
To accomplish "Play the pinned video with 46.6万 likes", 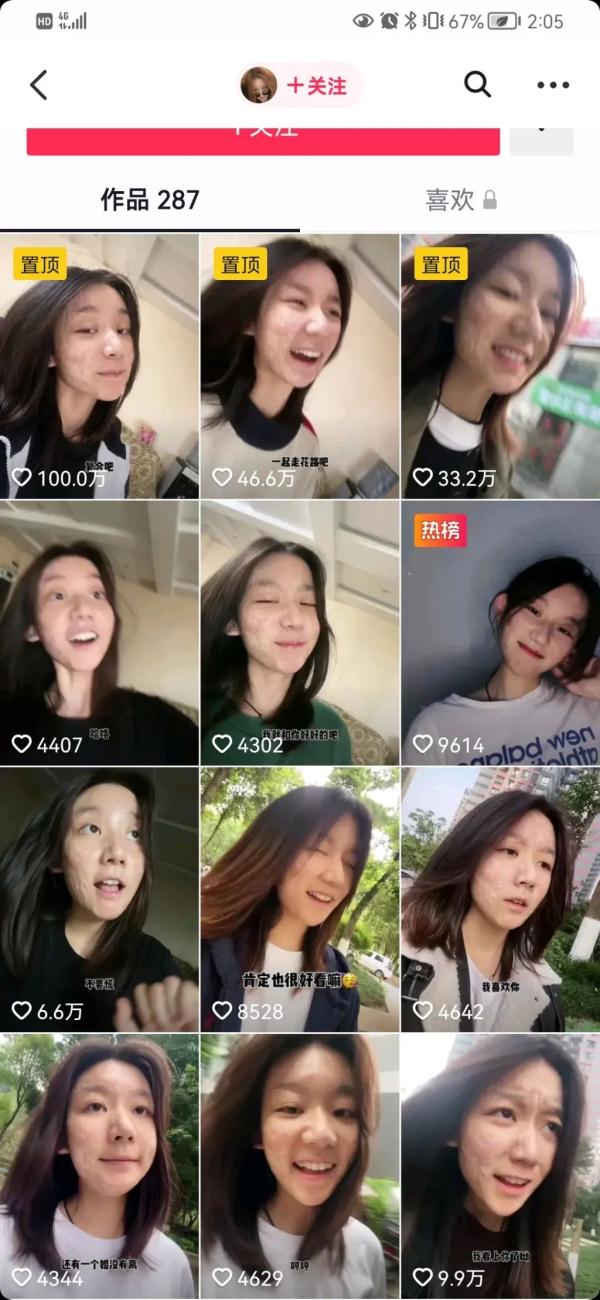I will (x=300, y=366).
